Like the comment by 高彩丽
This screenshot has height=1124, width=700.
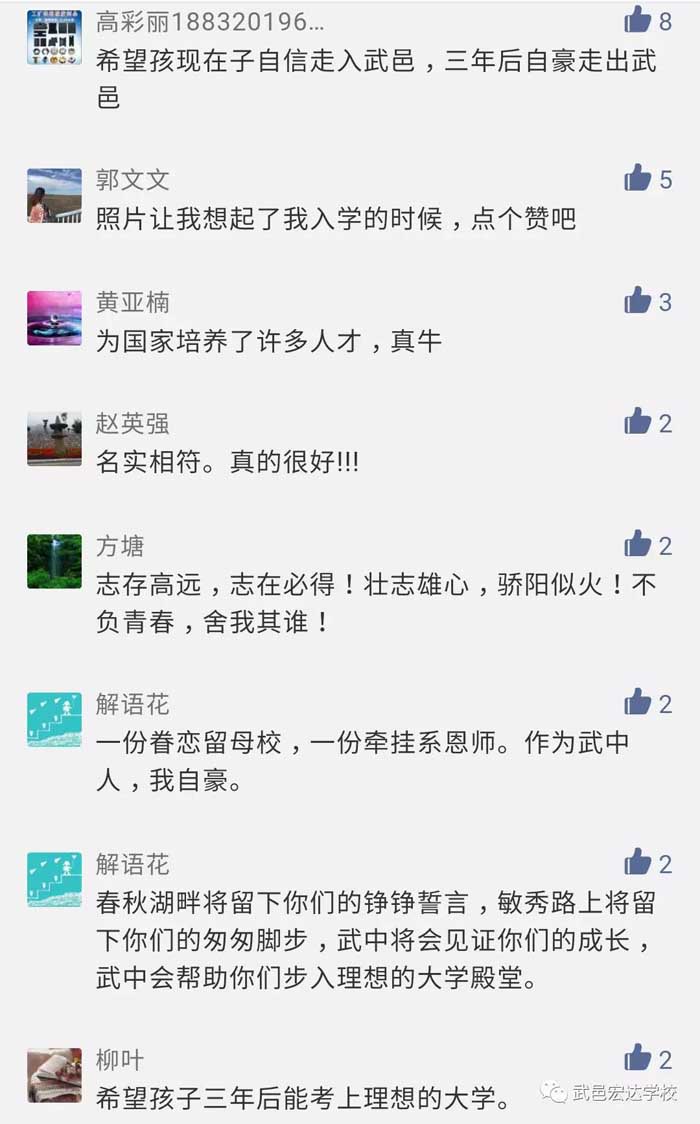point(638,19)
